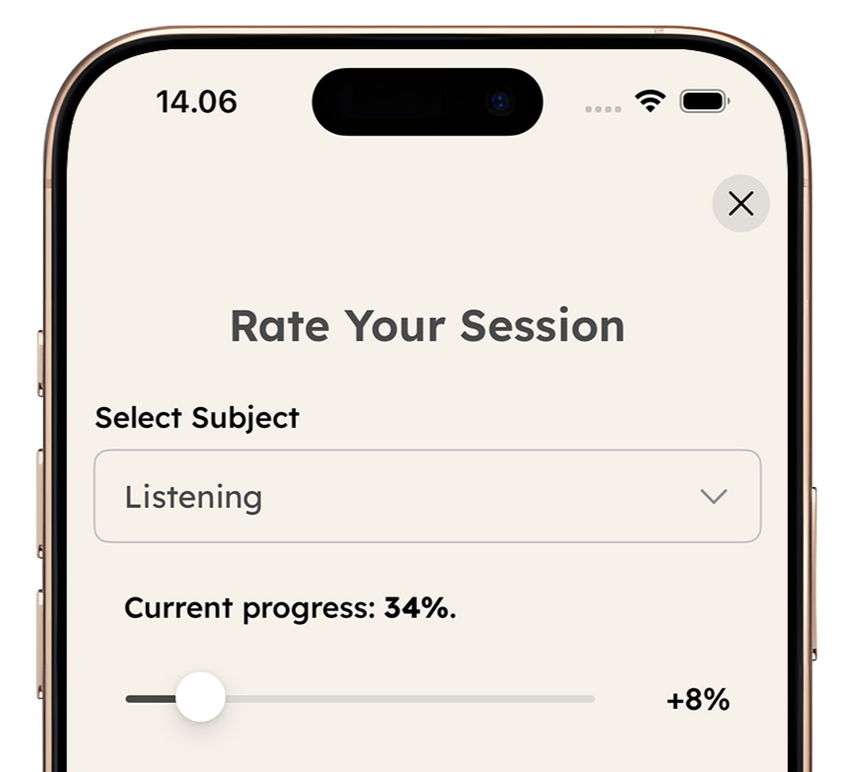Open the Select Subject dropdown
Viewport: 862px width, 772px height.
click(x=427, y=497)
